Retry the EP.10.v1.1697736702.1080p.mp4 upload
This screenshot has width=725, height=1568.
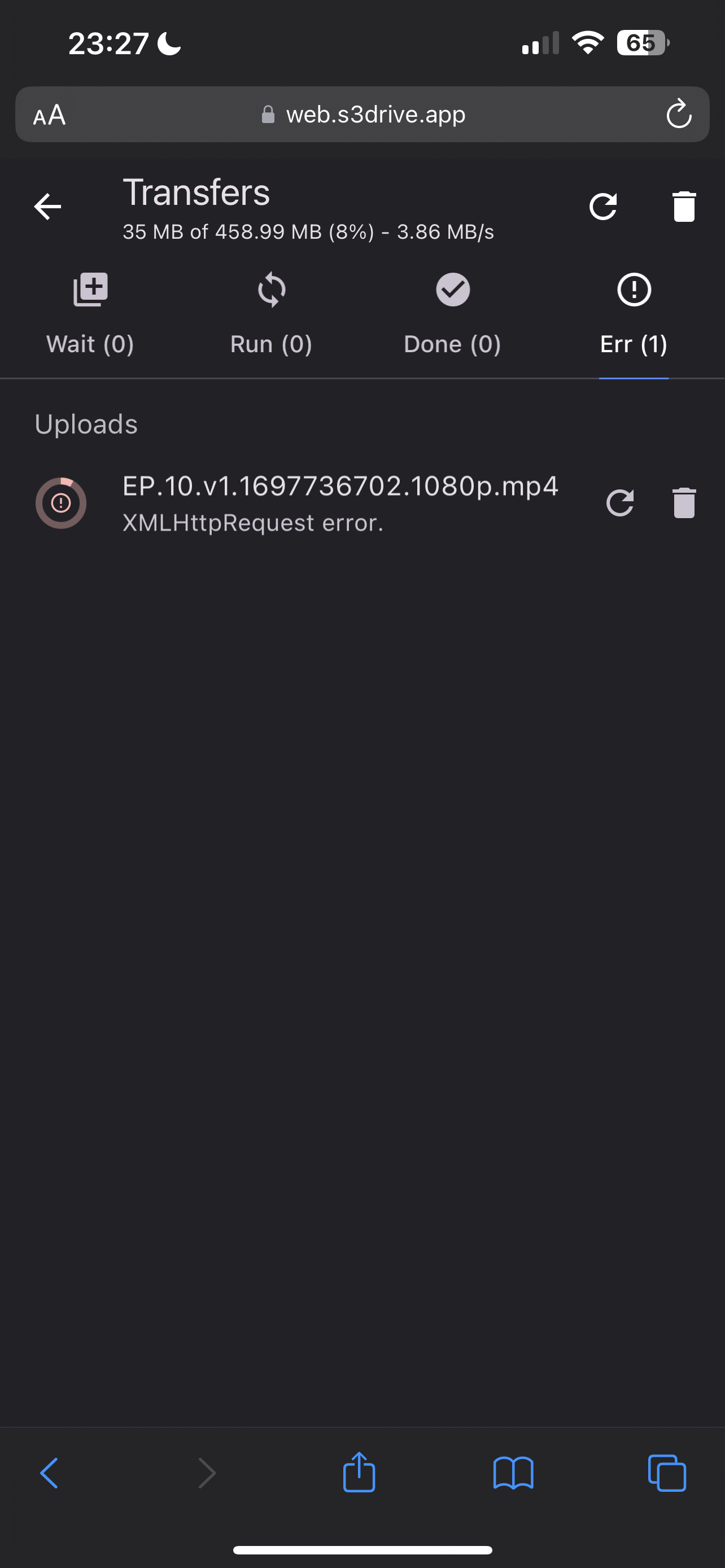(621, 503)
